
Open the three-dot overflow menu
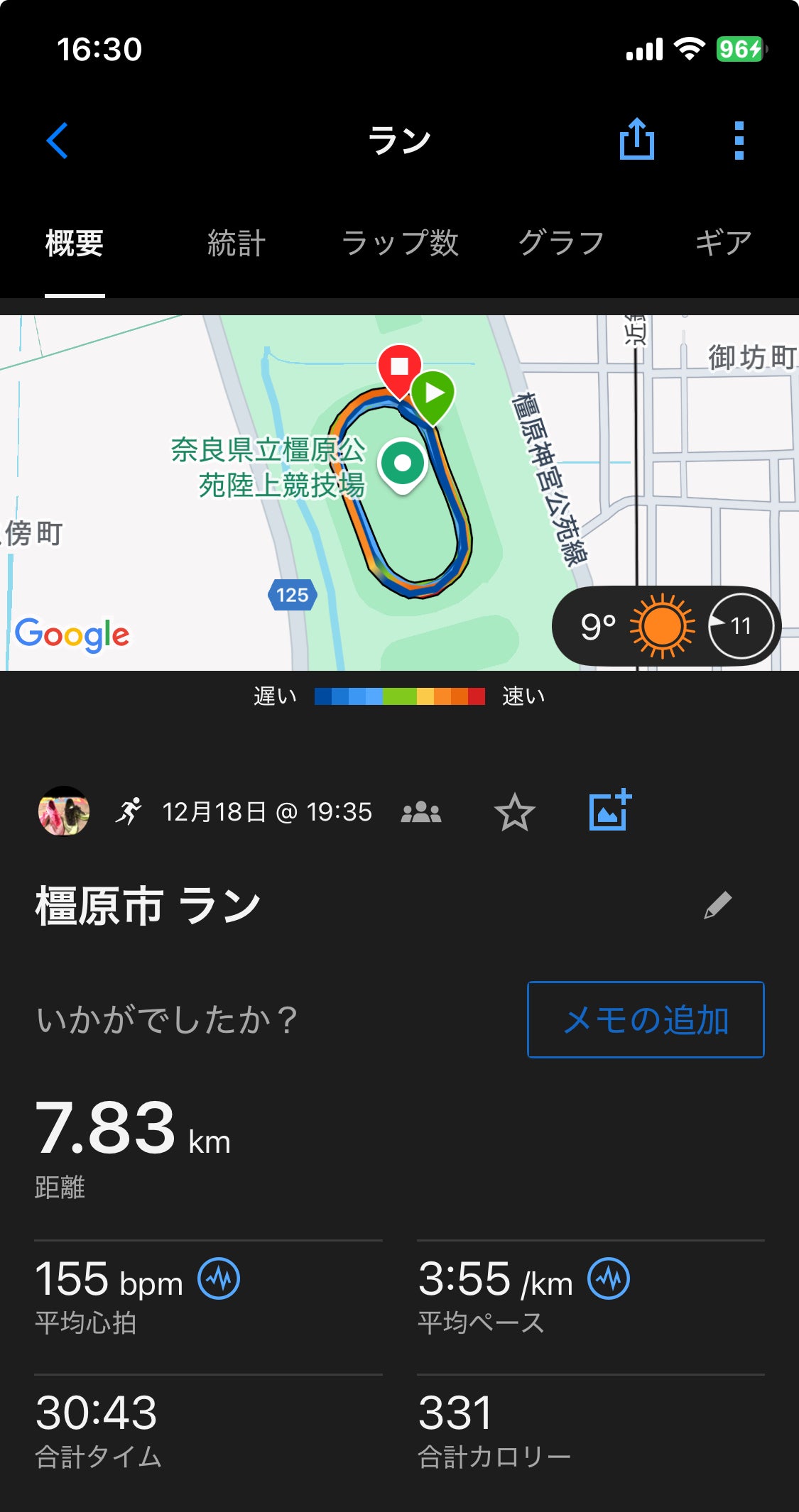coord(739,141)
